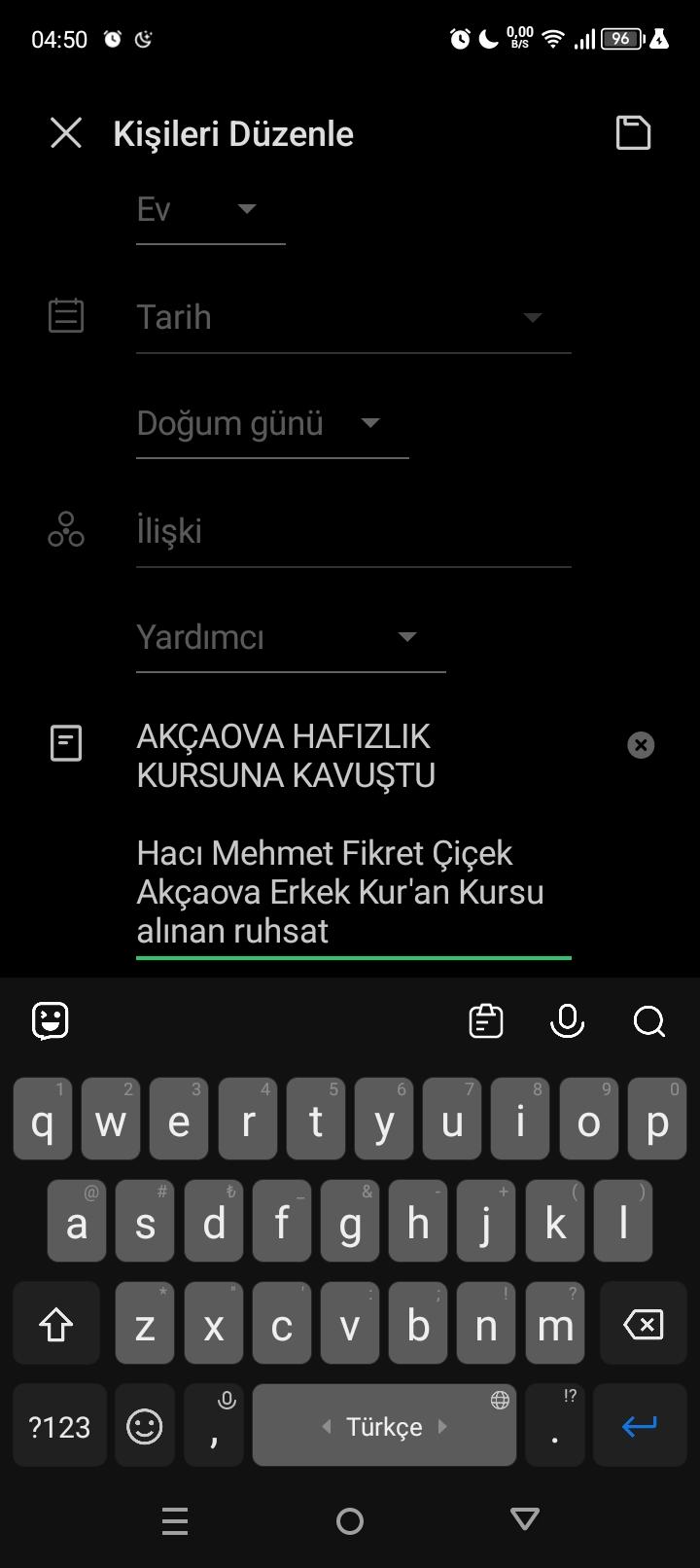The height and width of the screenshot is (1568, 700).
Task: Tap the shift key
Action: click(x=56, y=1324)
